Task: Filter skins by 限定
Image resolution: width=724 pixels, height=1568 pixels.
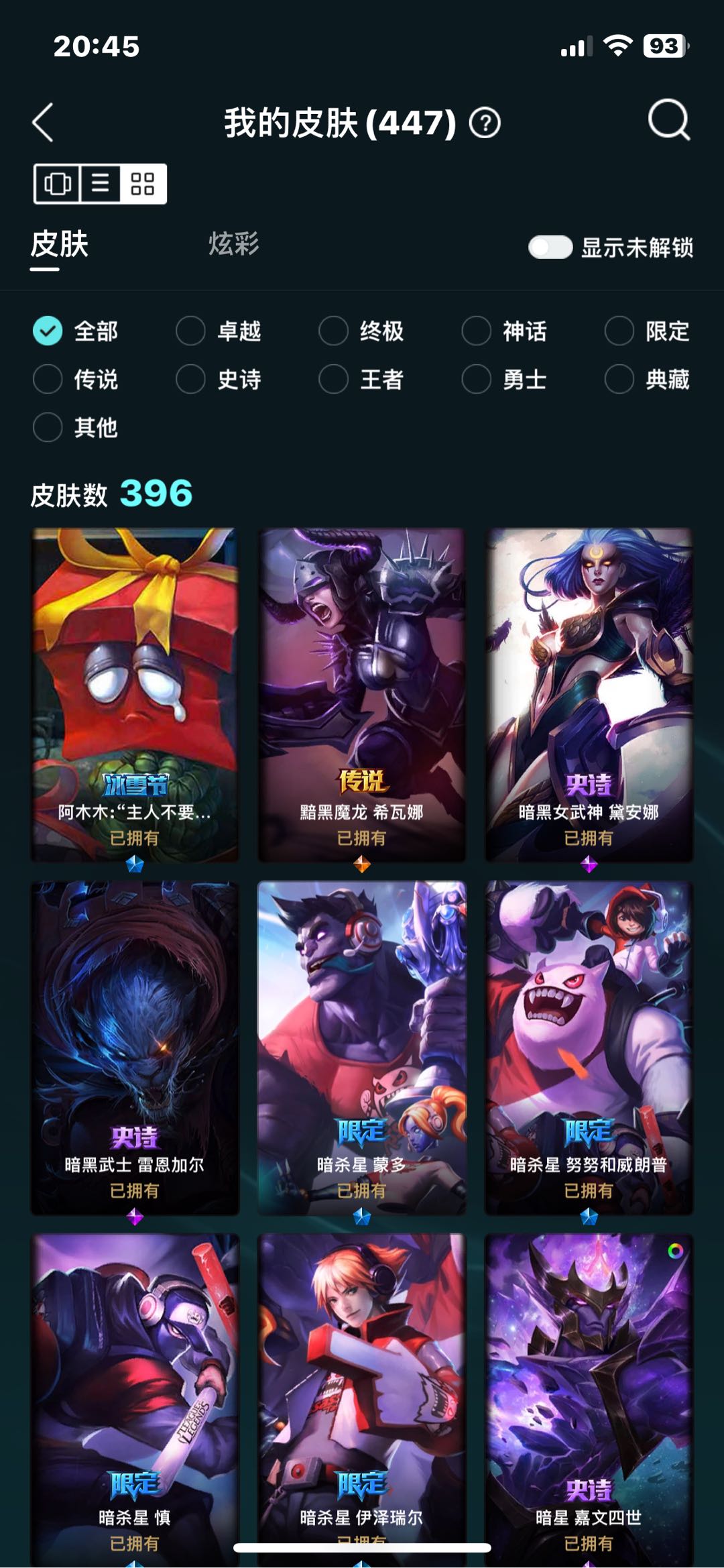Action: click(647, 331)
